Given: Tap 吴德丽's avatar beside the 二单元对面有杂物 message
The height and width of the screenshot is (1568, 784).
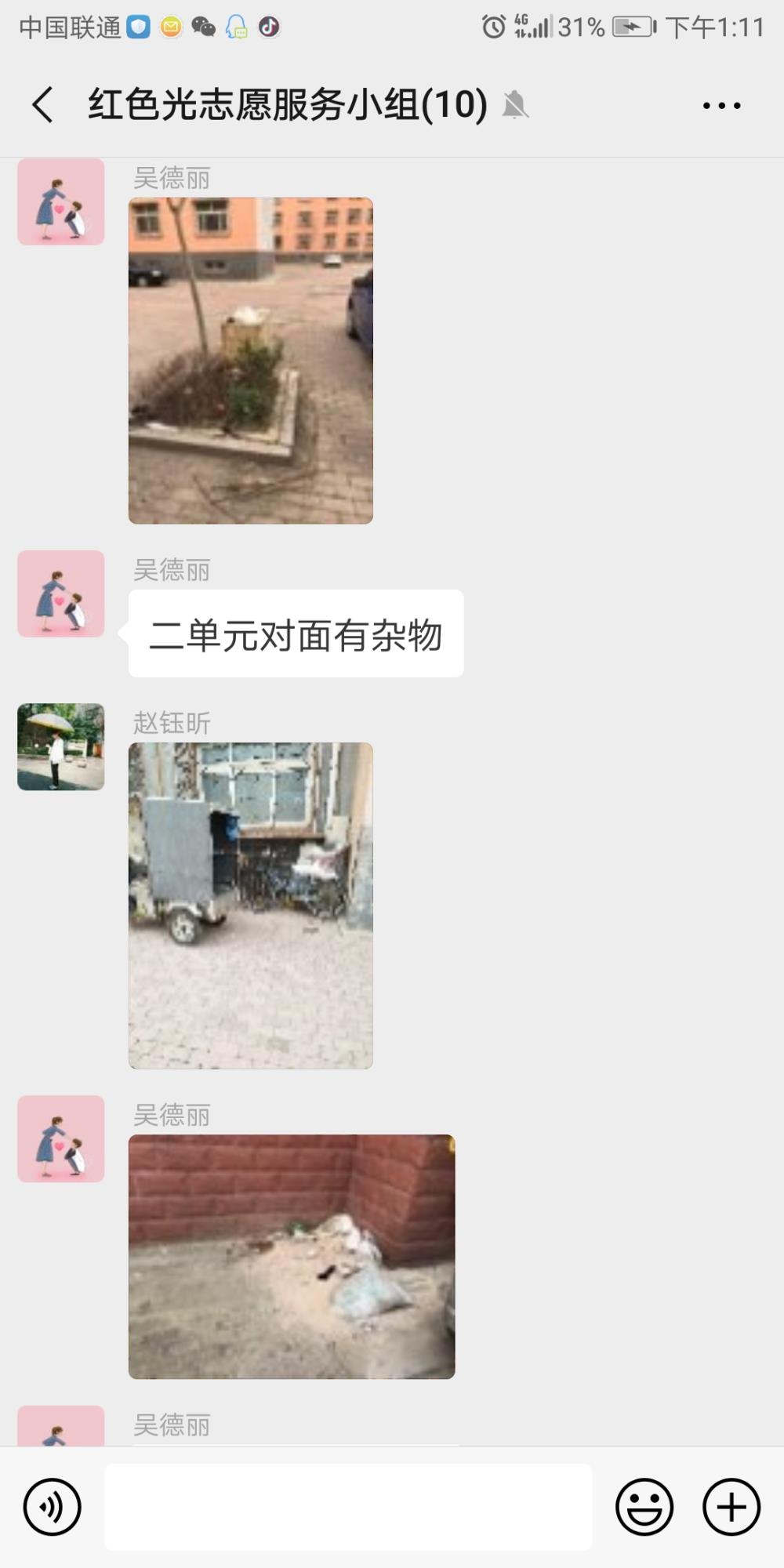Looking at the screenshot, I should pos(61,593).
